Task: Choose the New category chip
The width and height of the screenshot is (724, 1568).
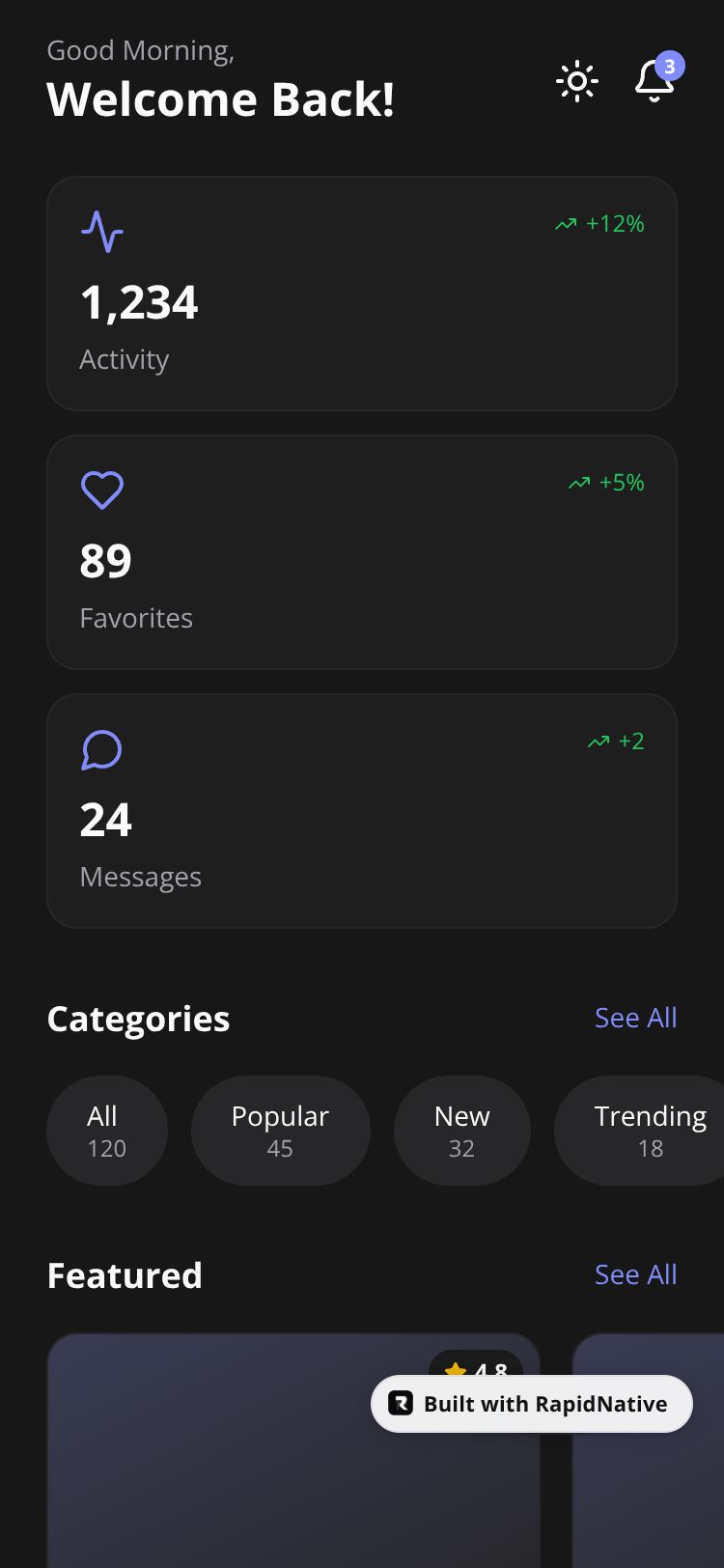Action: pos(461,1131)
